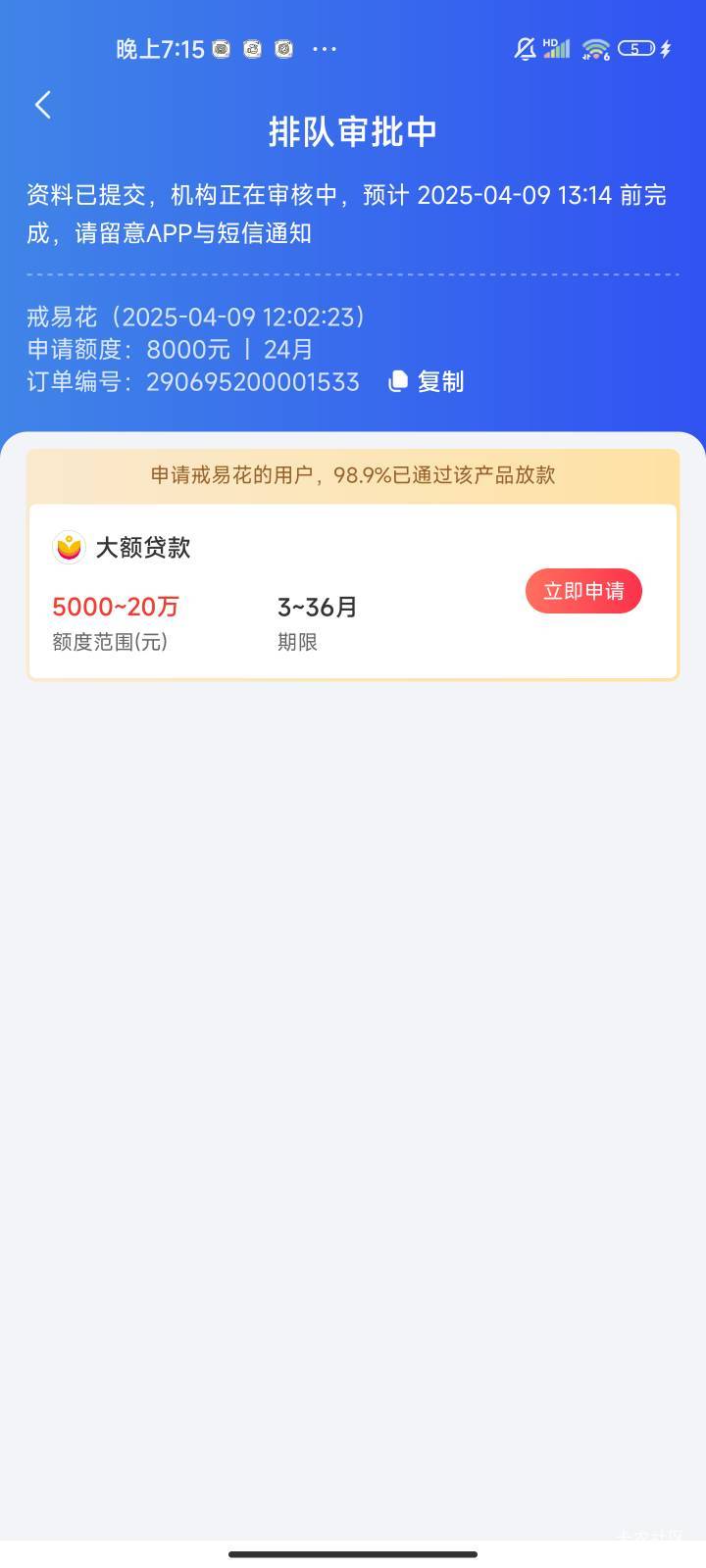
Task: Tap 立即申请 for 大额贷款
Action: (x=583, y=591)
